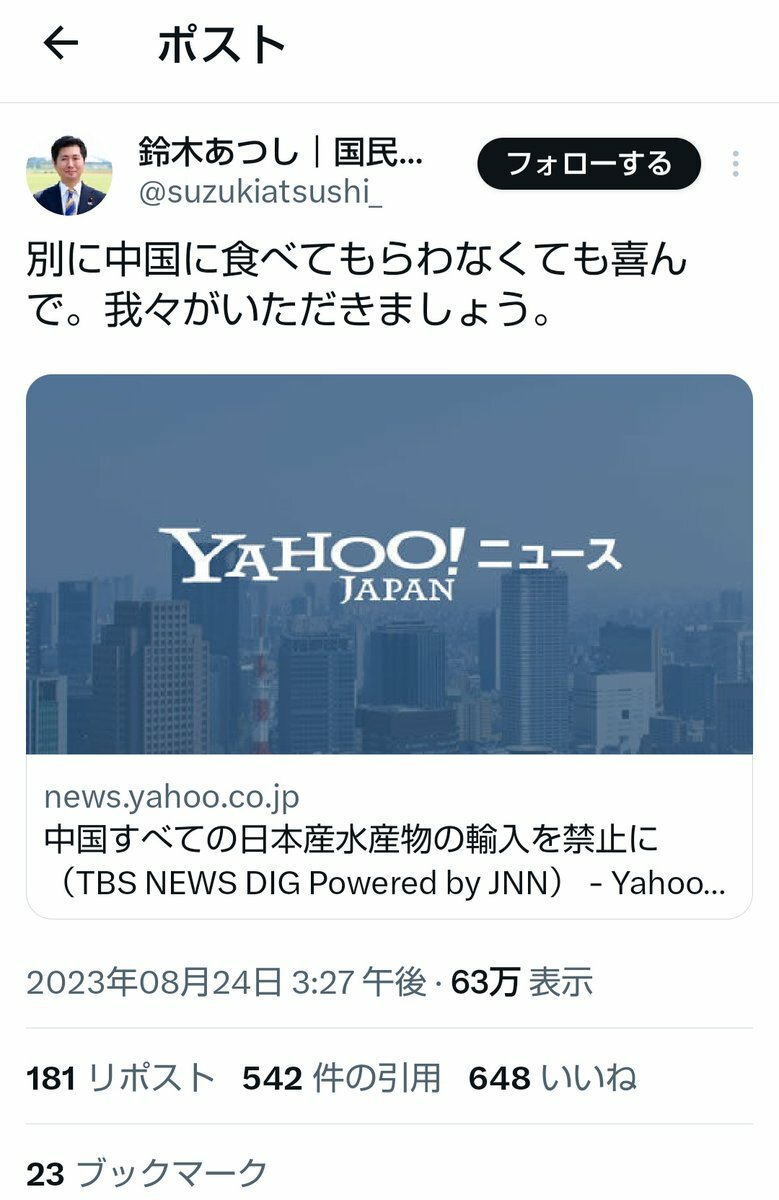
Task: View the 181 リポスト list
Action: pos(121,1078)
